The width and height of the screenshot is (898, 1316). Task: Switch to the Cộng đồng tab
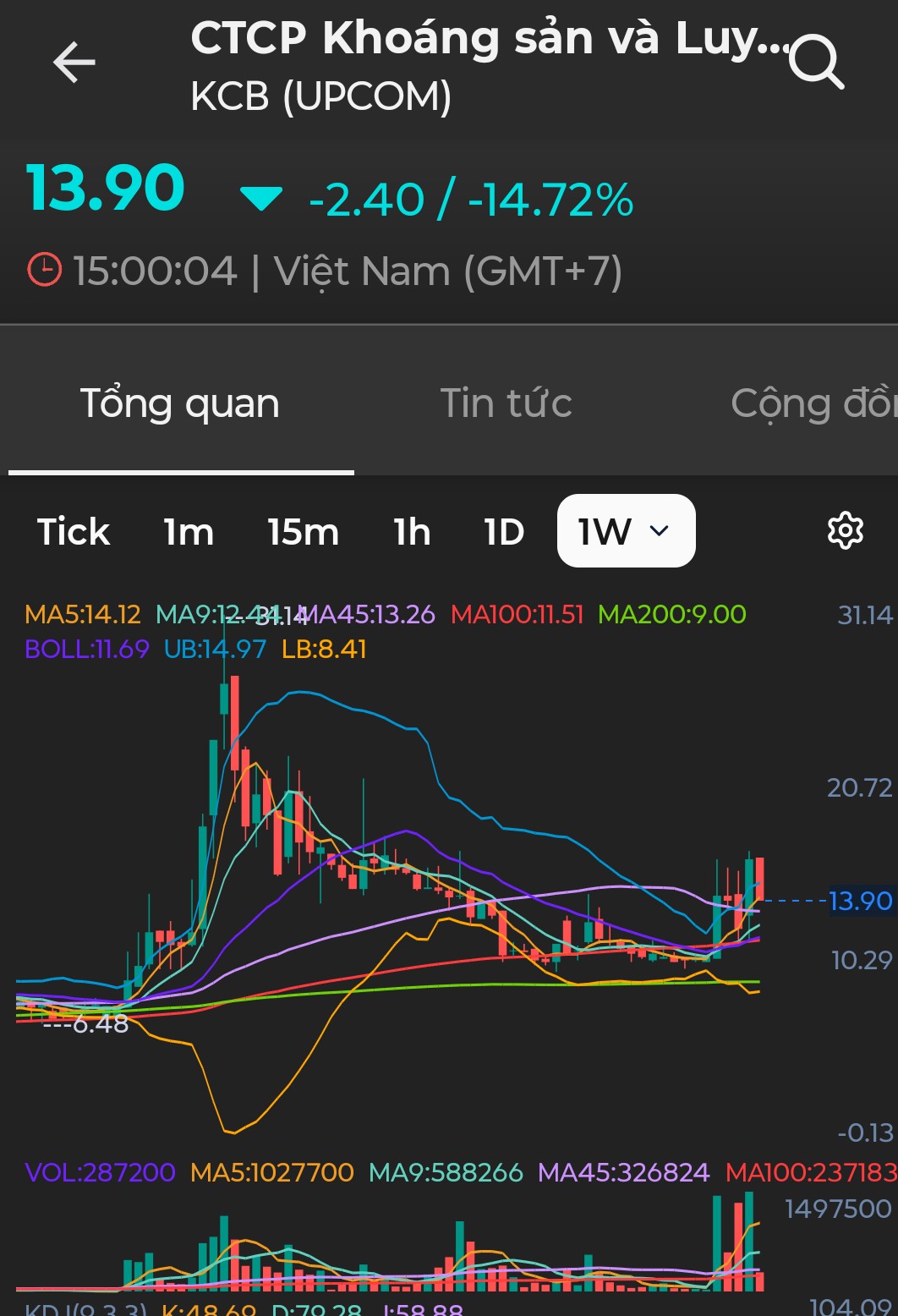point(812,403)
